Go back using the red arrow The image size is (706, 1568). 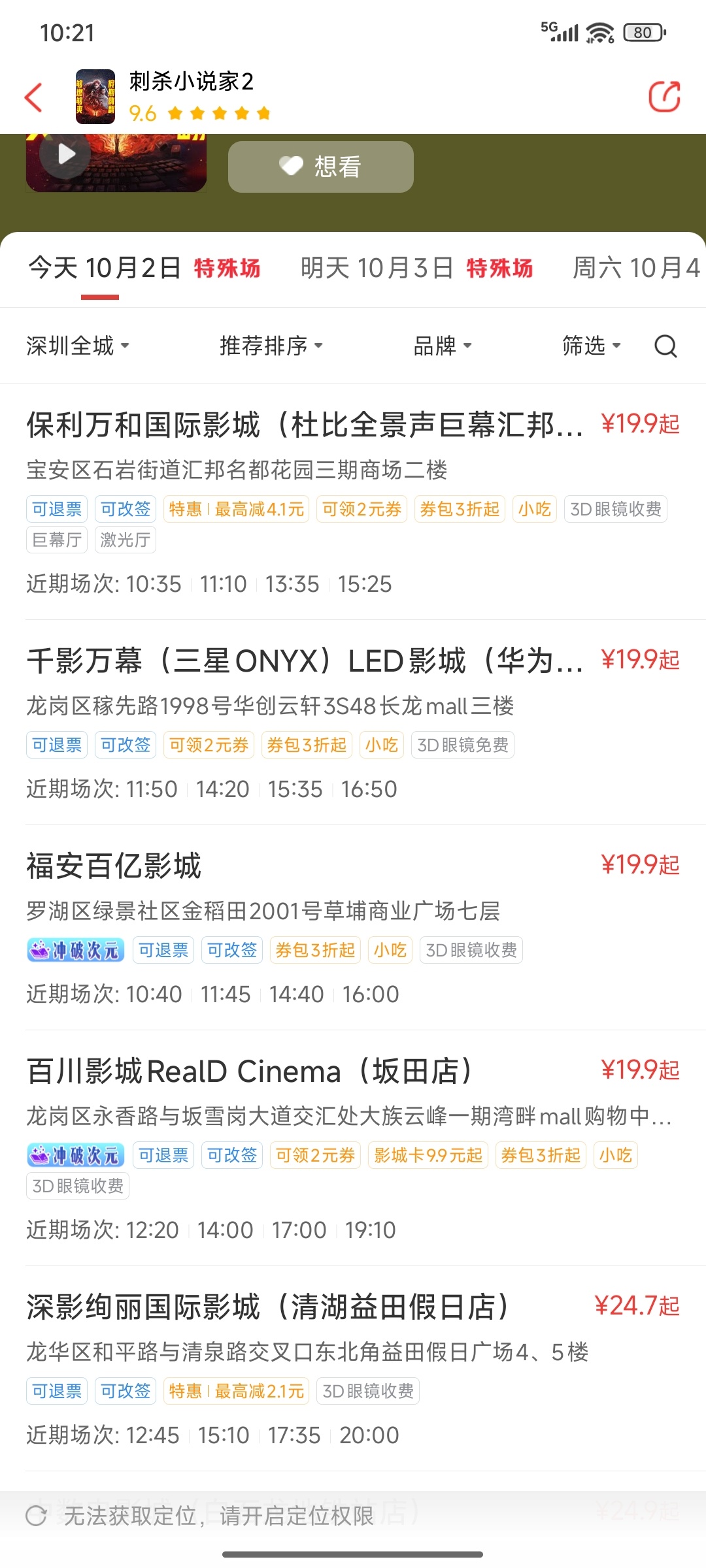(34, 97)
